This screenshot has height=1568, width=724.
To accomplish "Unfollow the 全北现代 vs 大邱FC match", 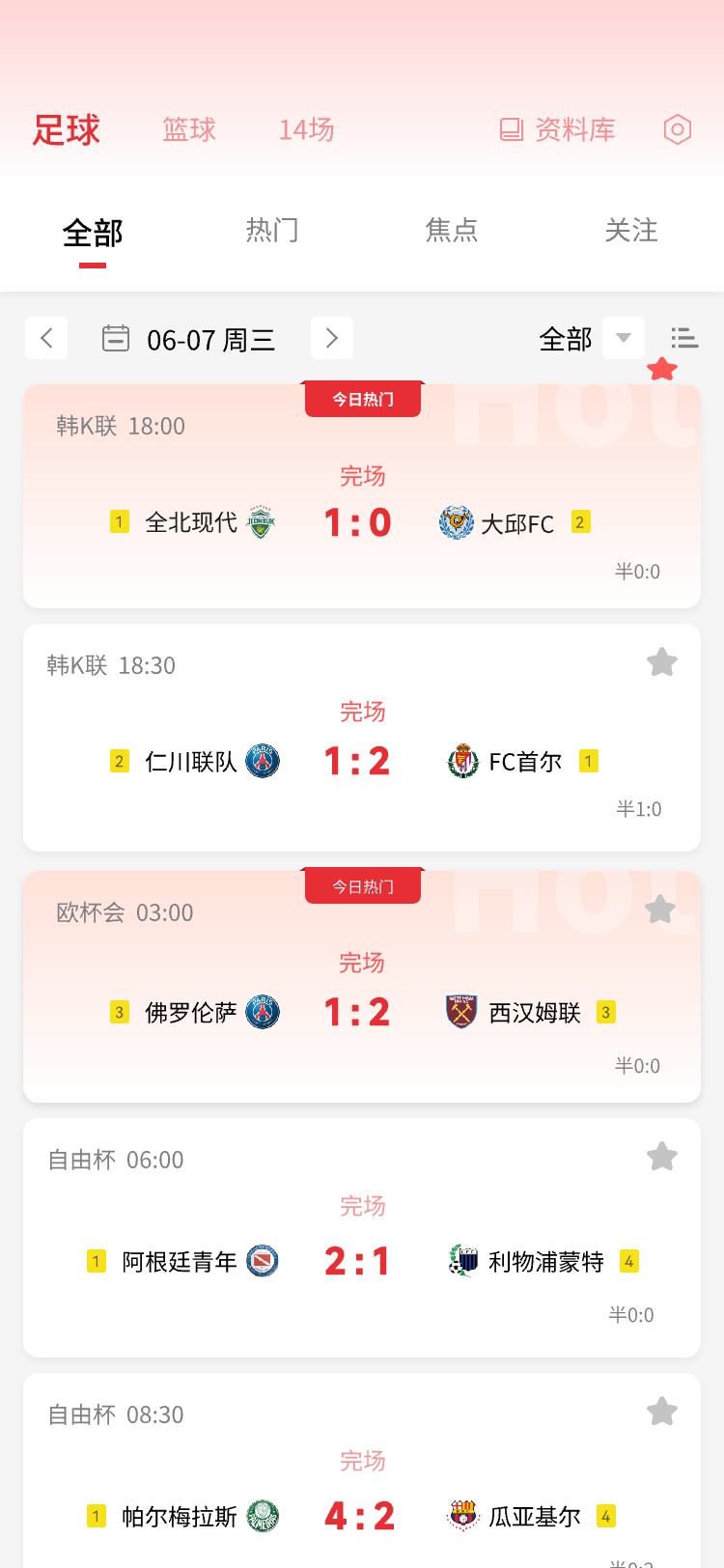I will click(662, 369).
